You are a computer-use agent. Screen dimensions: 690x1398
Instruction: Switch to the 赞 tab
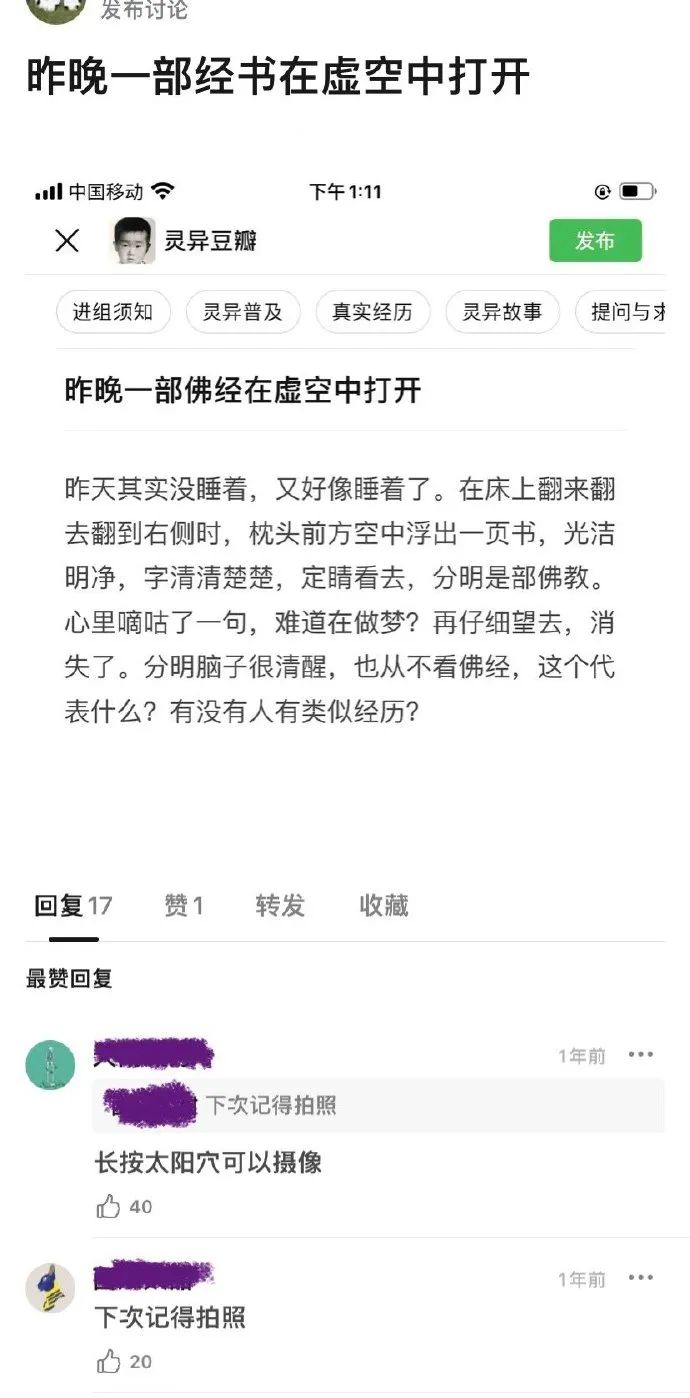184,906
